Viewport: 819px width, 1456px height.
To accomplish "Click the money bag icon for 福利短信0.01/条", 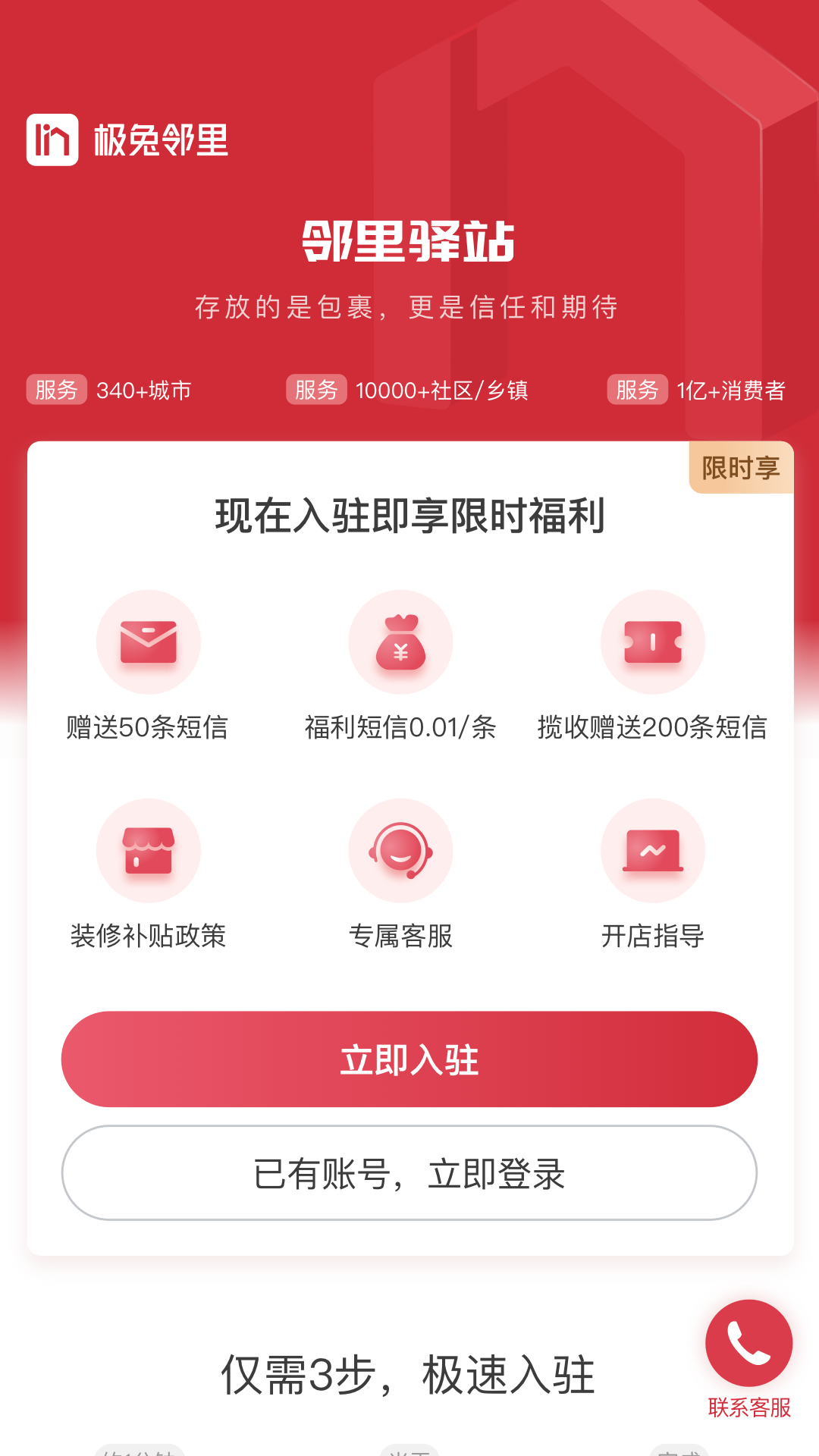I will click(401, 642).
